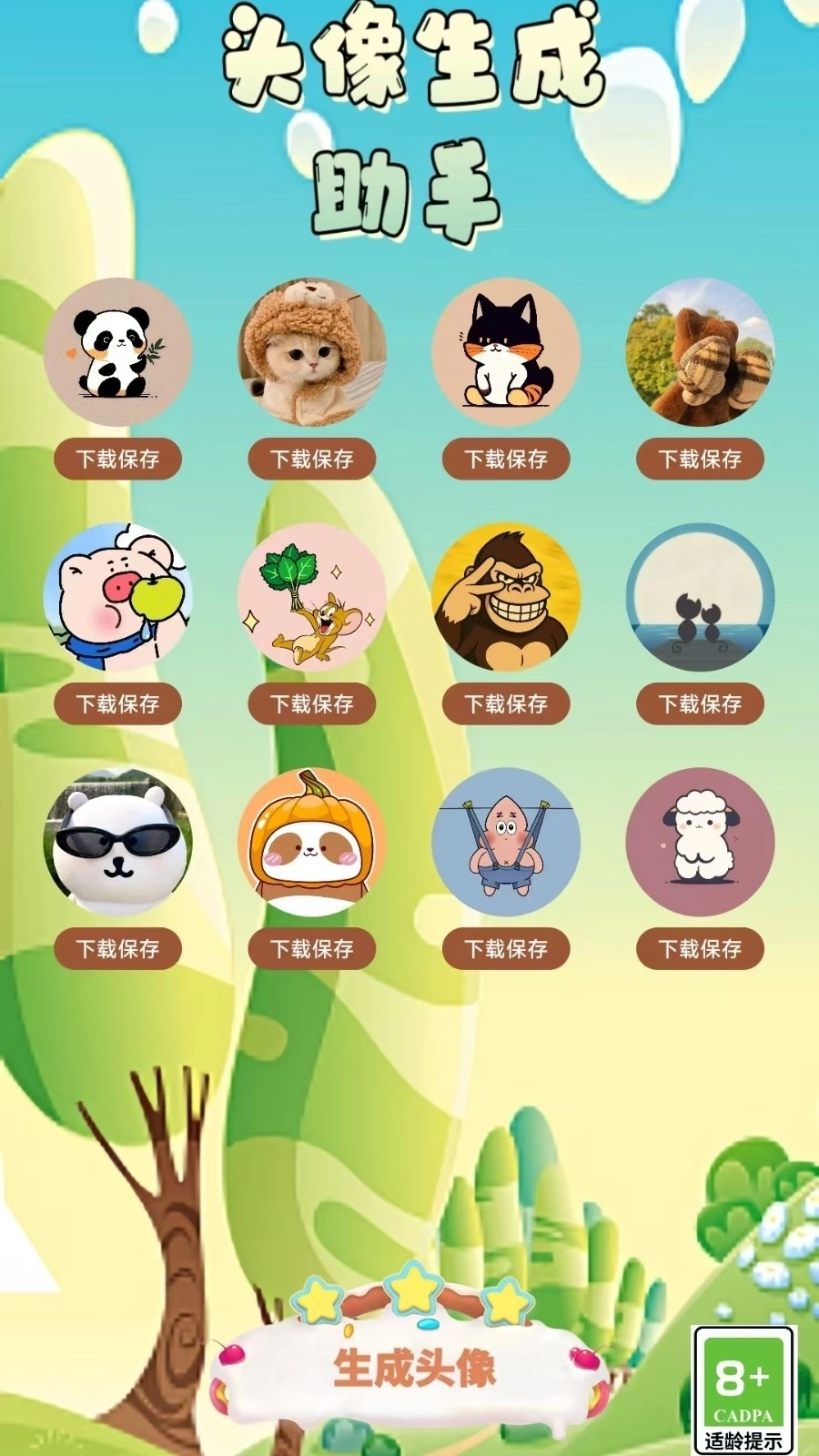Select the sweet potato character avatar
The height and width of the screenshot is (1456, 819).
(506, 844)
